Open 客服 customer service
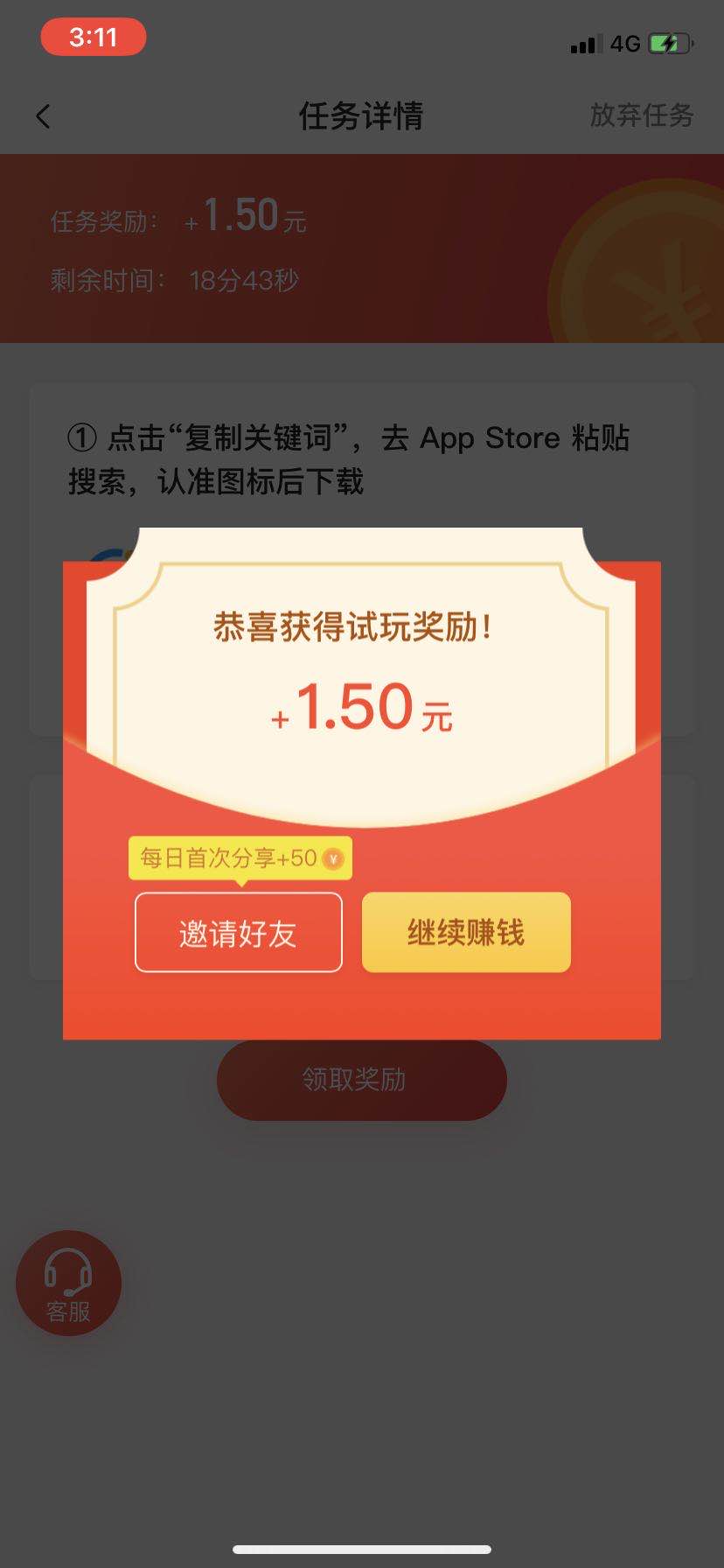 pos(68,1283)
